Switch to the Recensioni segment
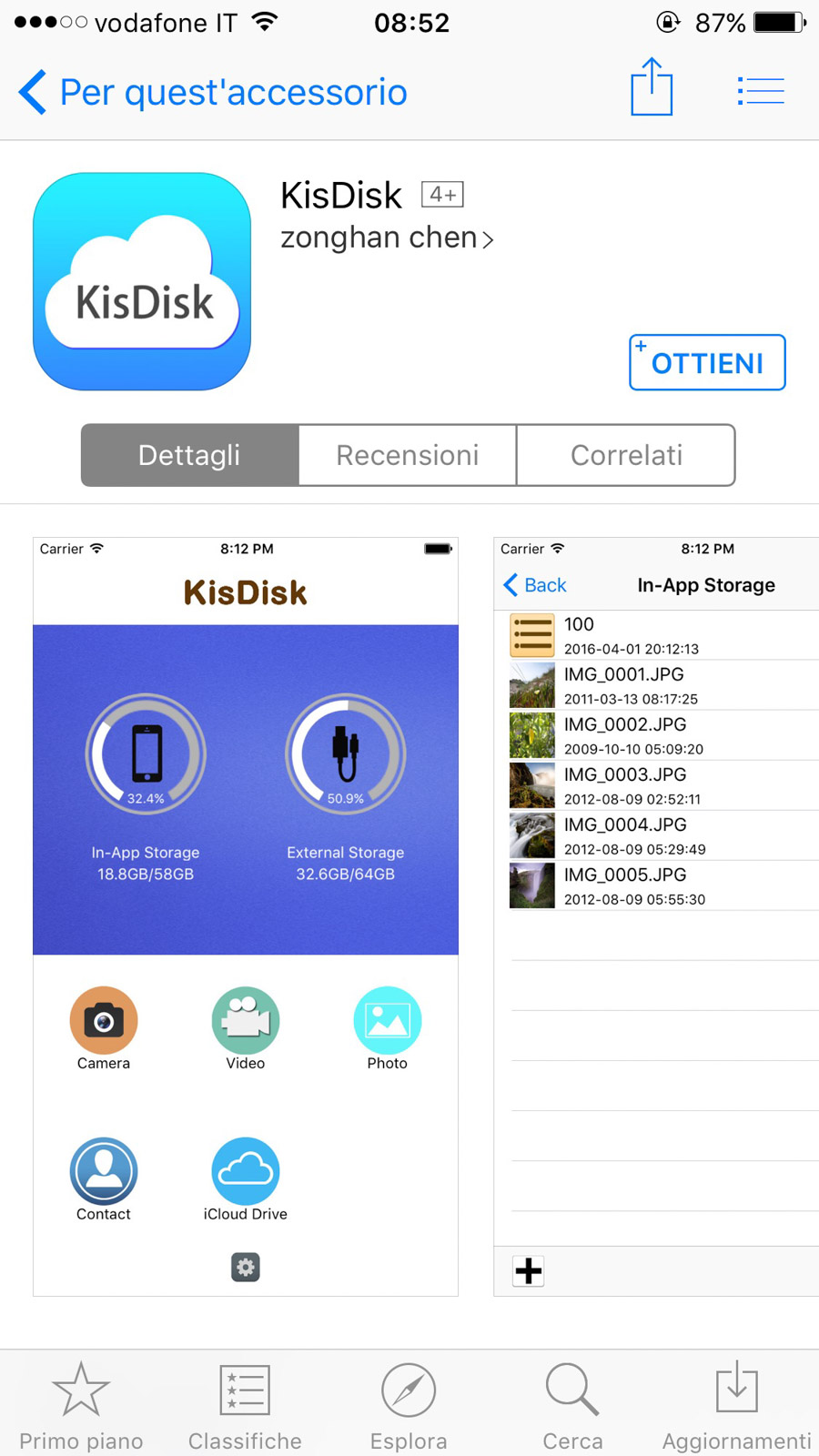The width and height of the screenshot is (819, 1456). pyautogui.click(x=408, y=455)
